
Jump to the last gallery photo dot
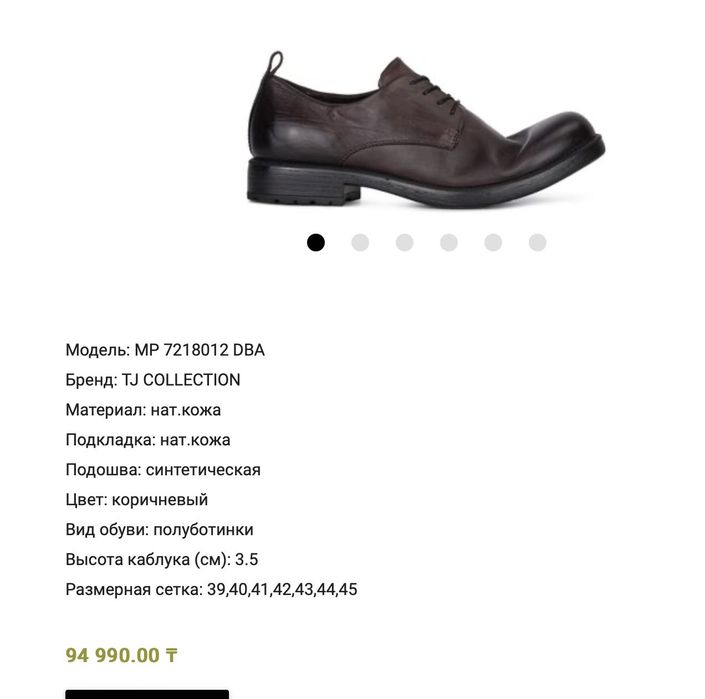point(537,242)
